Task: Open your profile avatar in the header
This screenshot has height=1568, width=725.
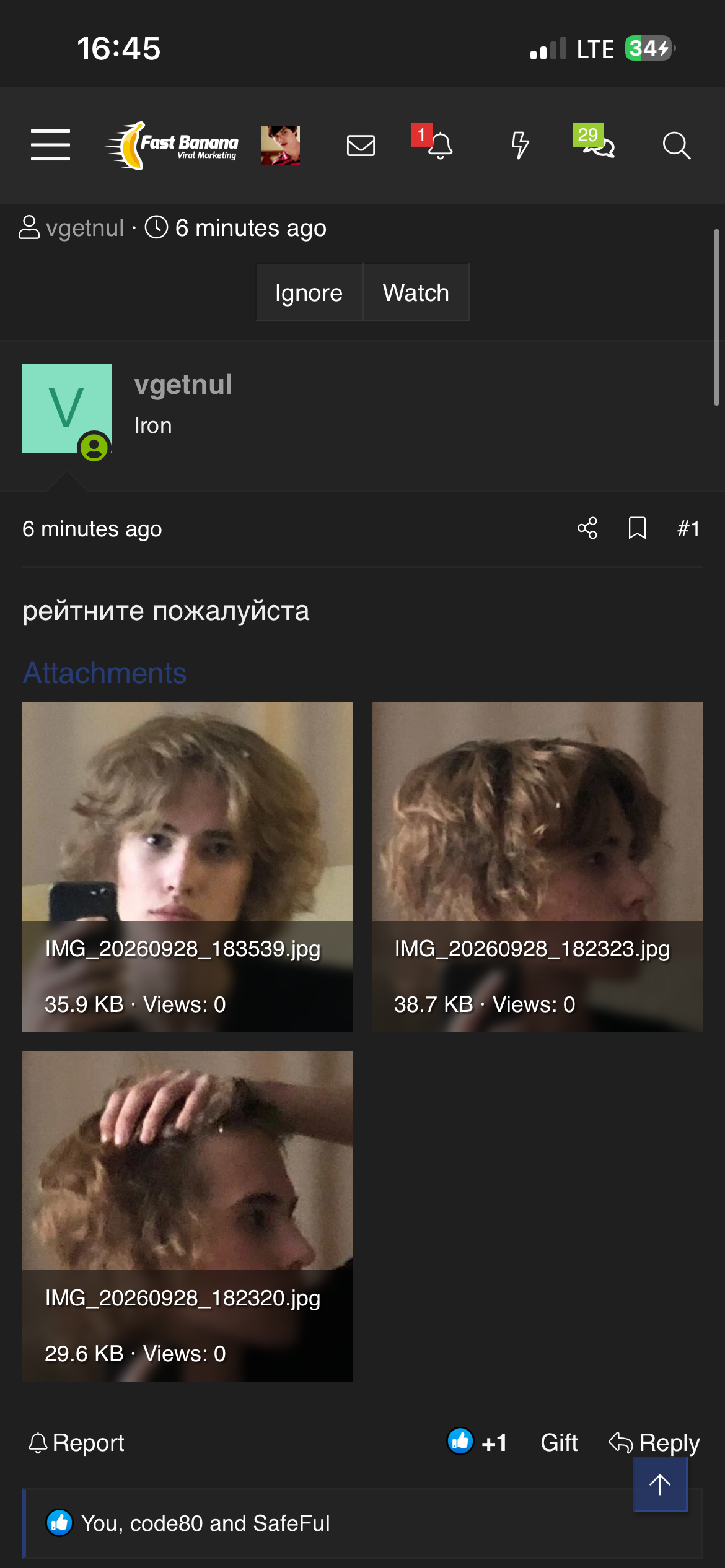Action: (280, 146)
